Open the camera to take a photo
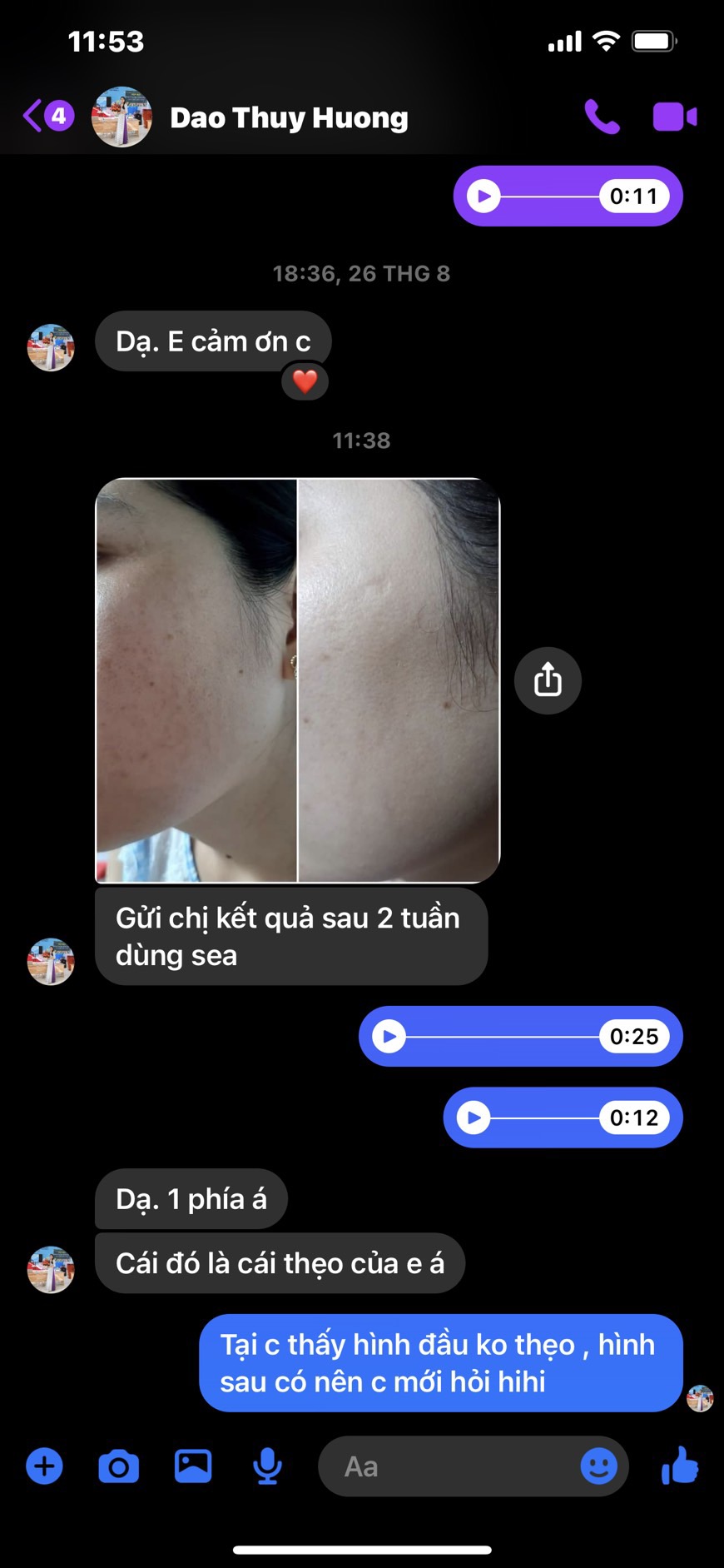 119,1466
